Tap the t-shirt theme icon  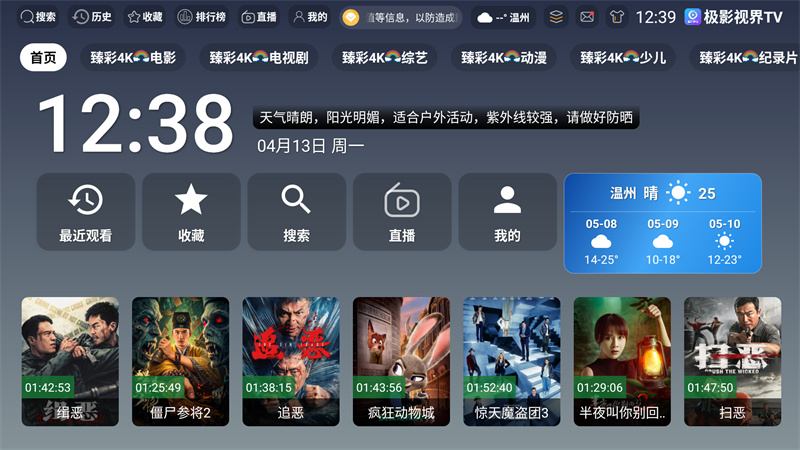[616, 17]
